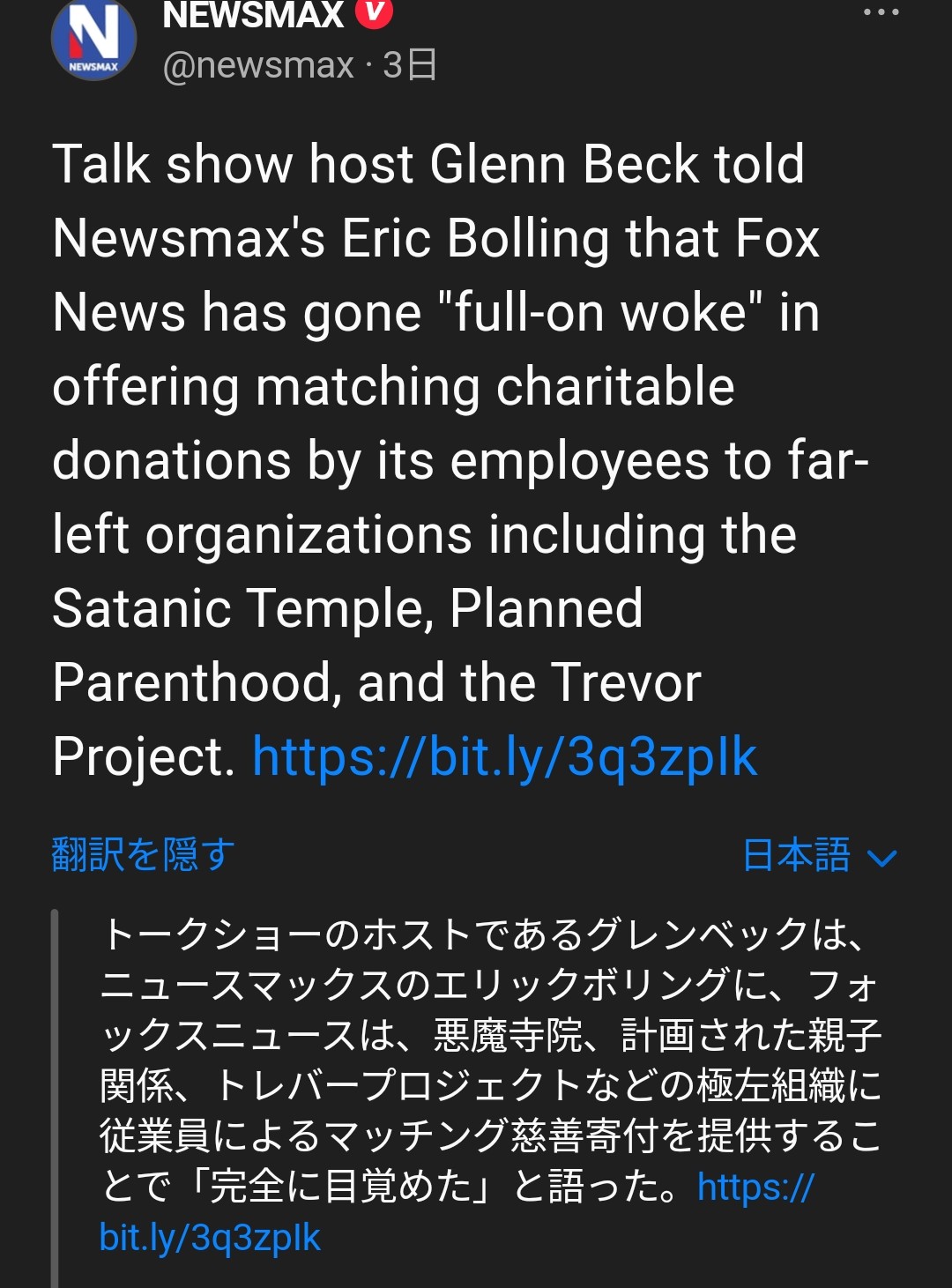Open the NEWSMAX profile avatar
Screen dimensions: 952x1288
(x=93, y=40)
